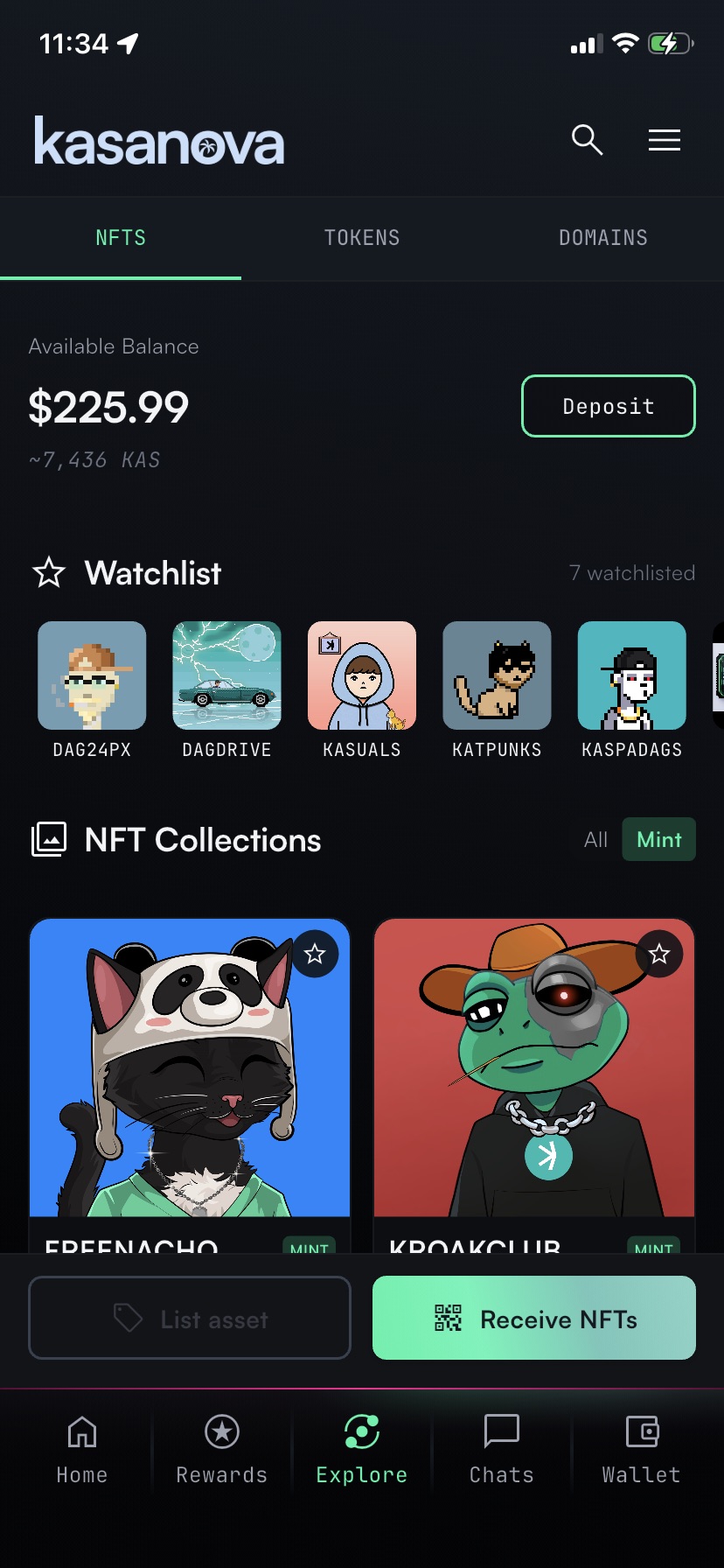Viewport: 724px width, 1568px height.
Task: Open KASUALS from the watchlist
Action: pyautogui.click(x=362, y=675)
